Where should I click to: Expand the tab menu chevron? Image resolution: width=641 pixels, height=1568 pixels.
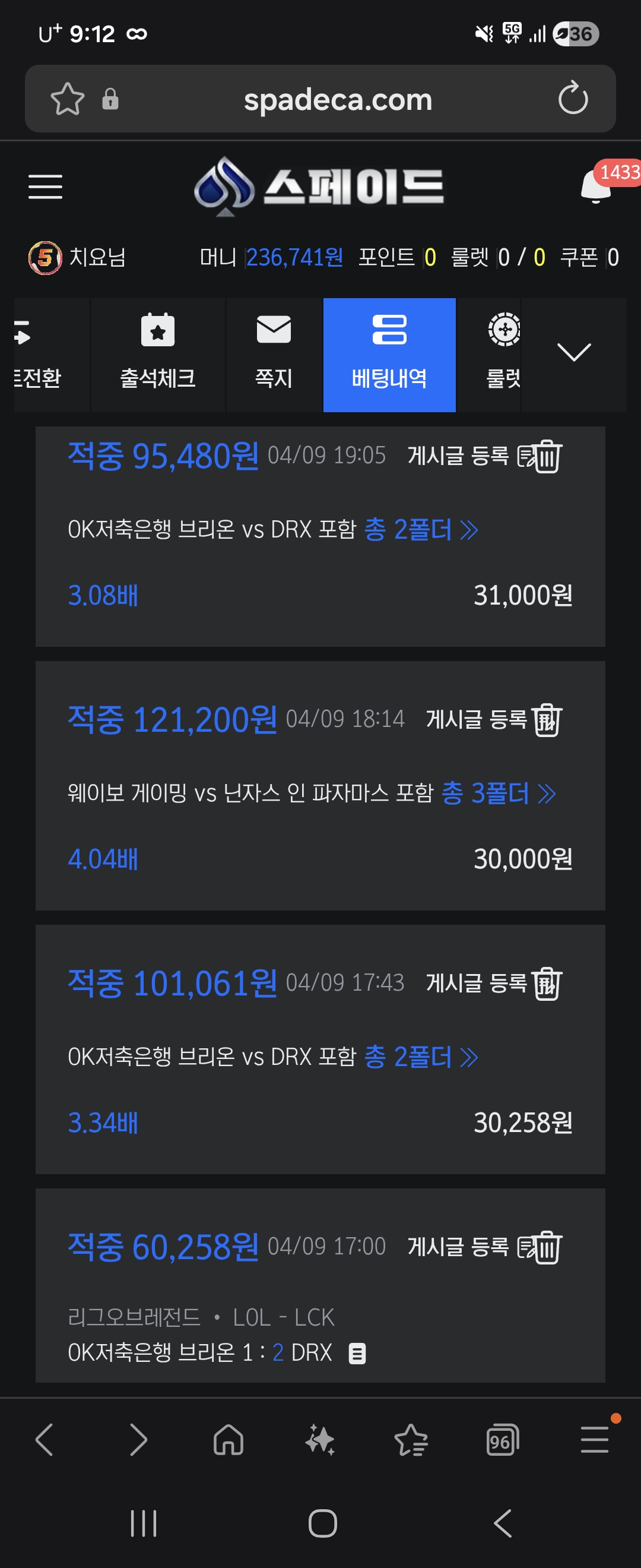click(x=573, y=352)
